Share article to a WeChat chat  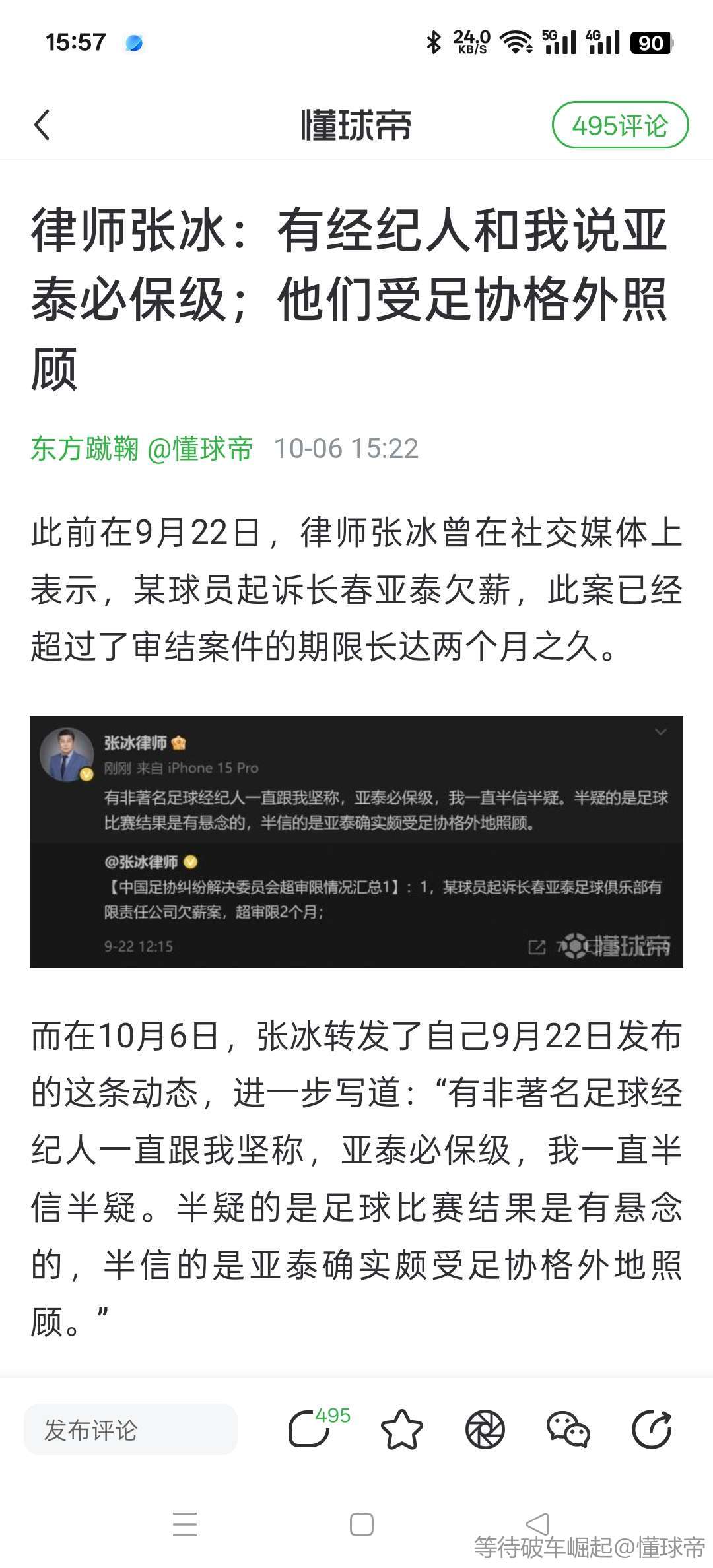pos(568,1429)
